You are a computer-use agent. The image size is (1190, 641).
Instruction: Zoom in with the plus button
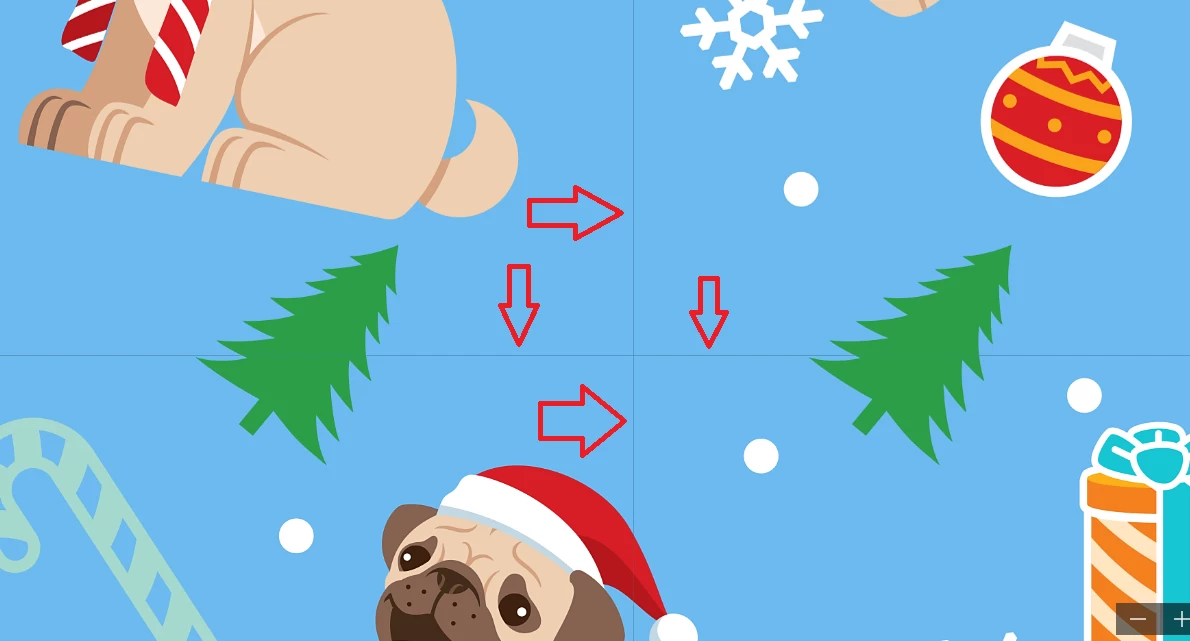tap(1179, 620)
